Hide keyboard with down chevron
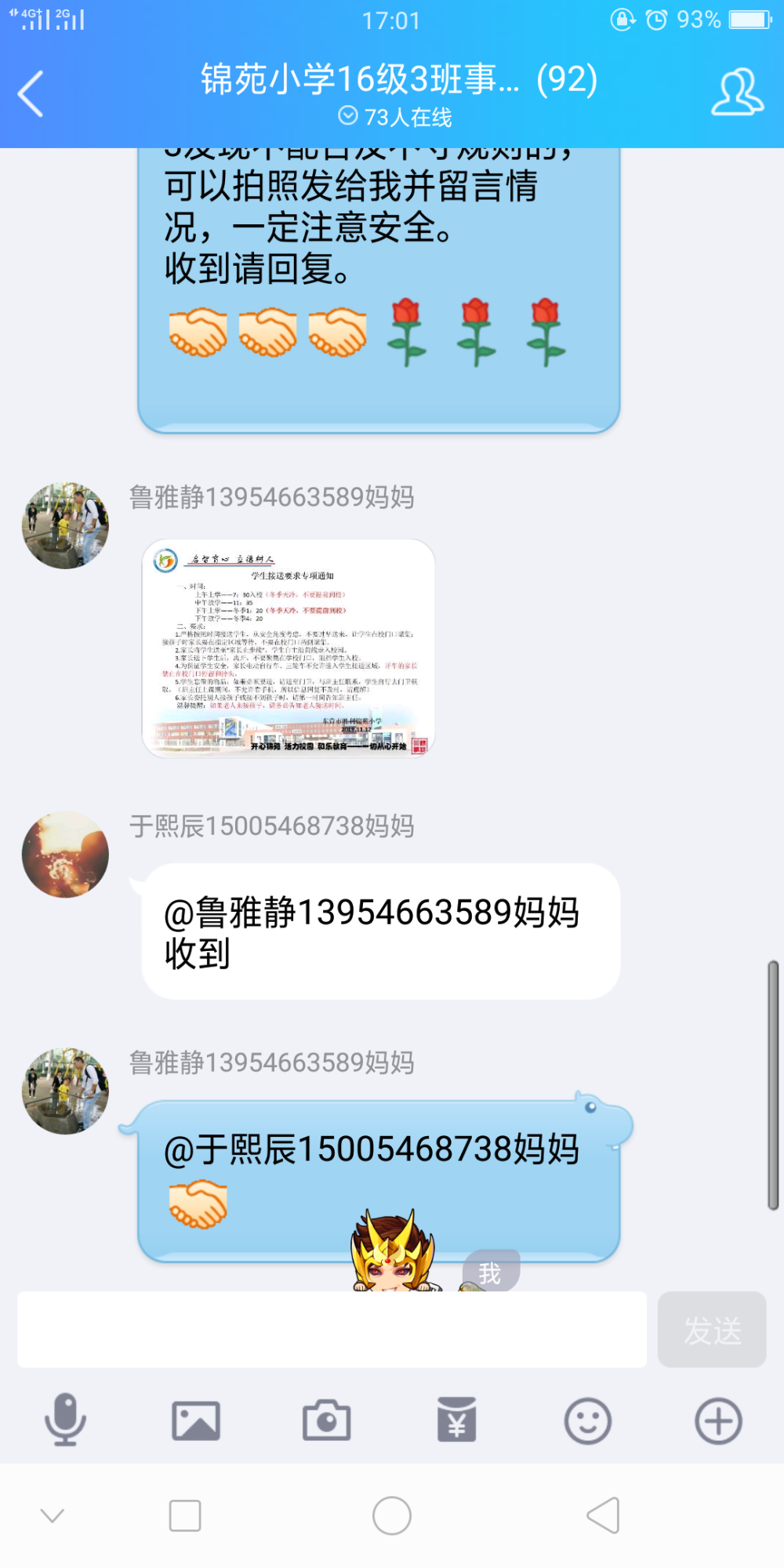 (53, 1515)
